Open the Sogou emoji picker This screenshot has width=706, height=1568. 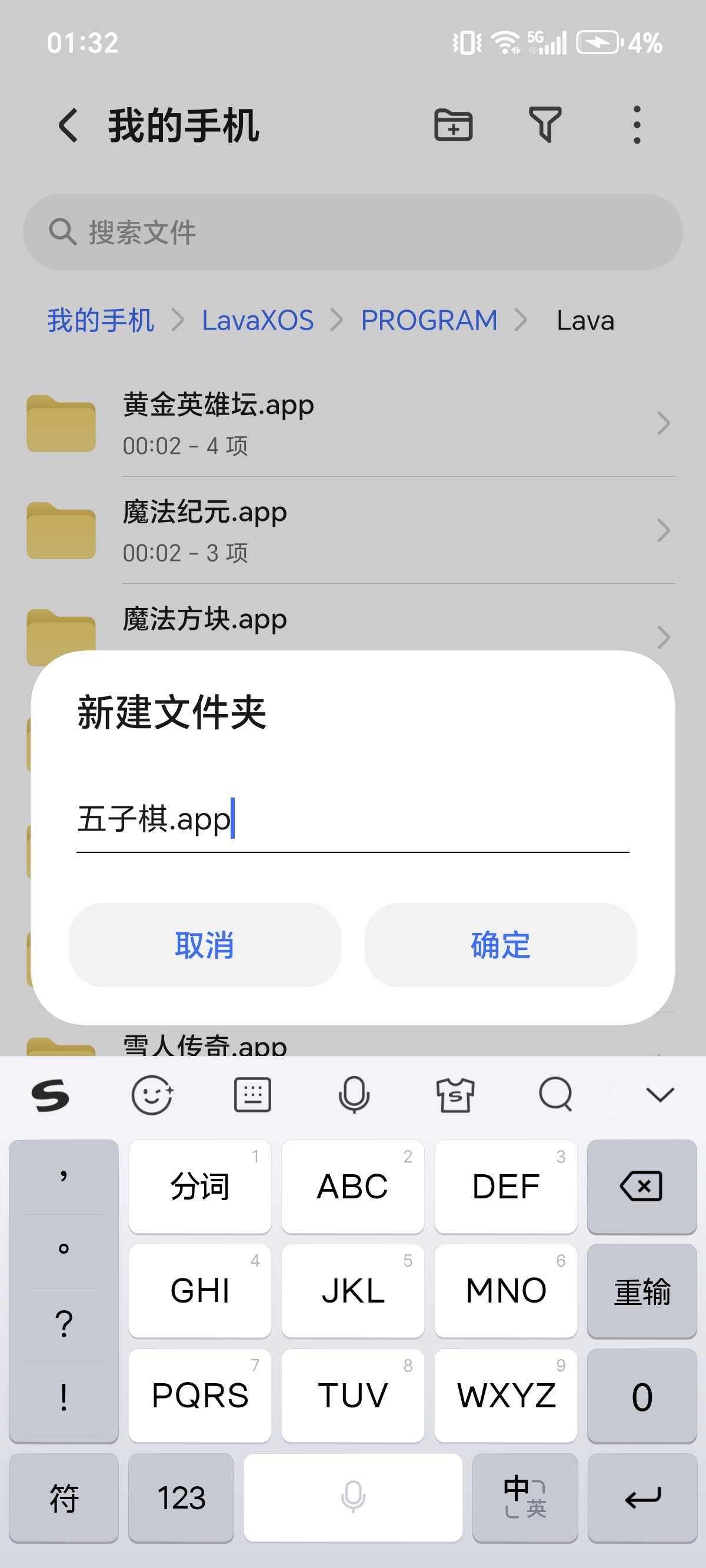153,1094
